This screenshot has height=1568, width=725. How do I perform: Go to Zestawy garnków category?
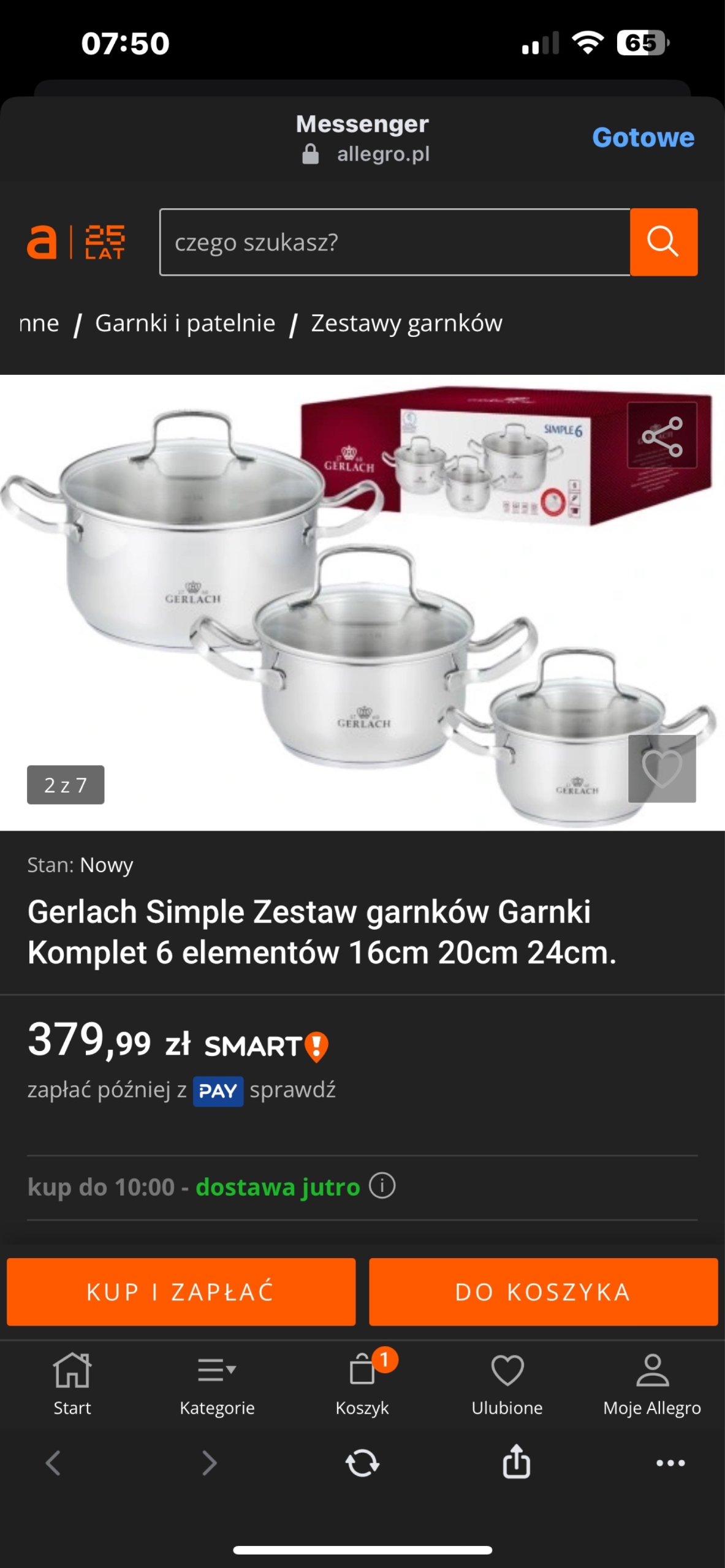click(406, 323)
